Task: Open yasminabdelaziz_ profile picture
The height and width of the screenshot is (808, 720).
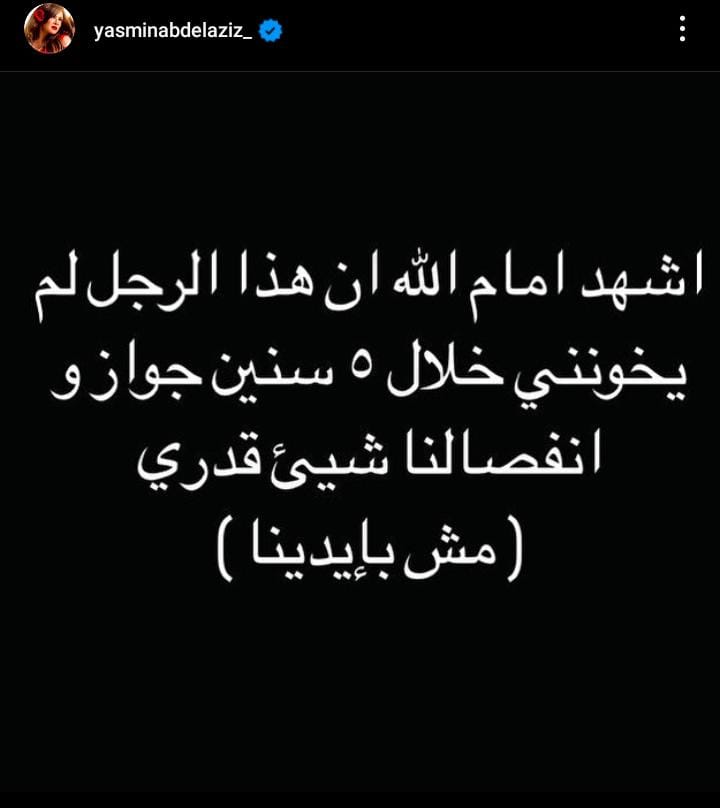Action: [49, 29]
